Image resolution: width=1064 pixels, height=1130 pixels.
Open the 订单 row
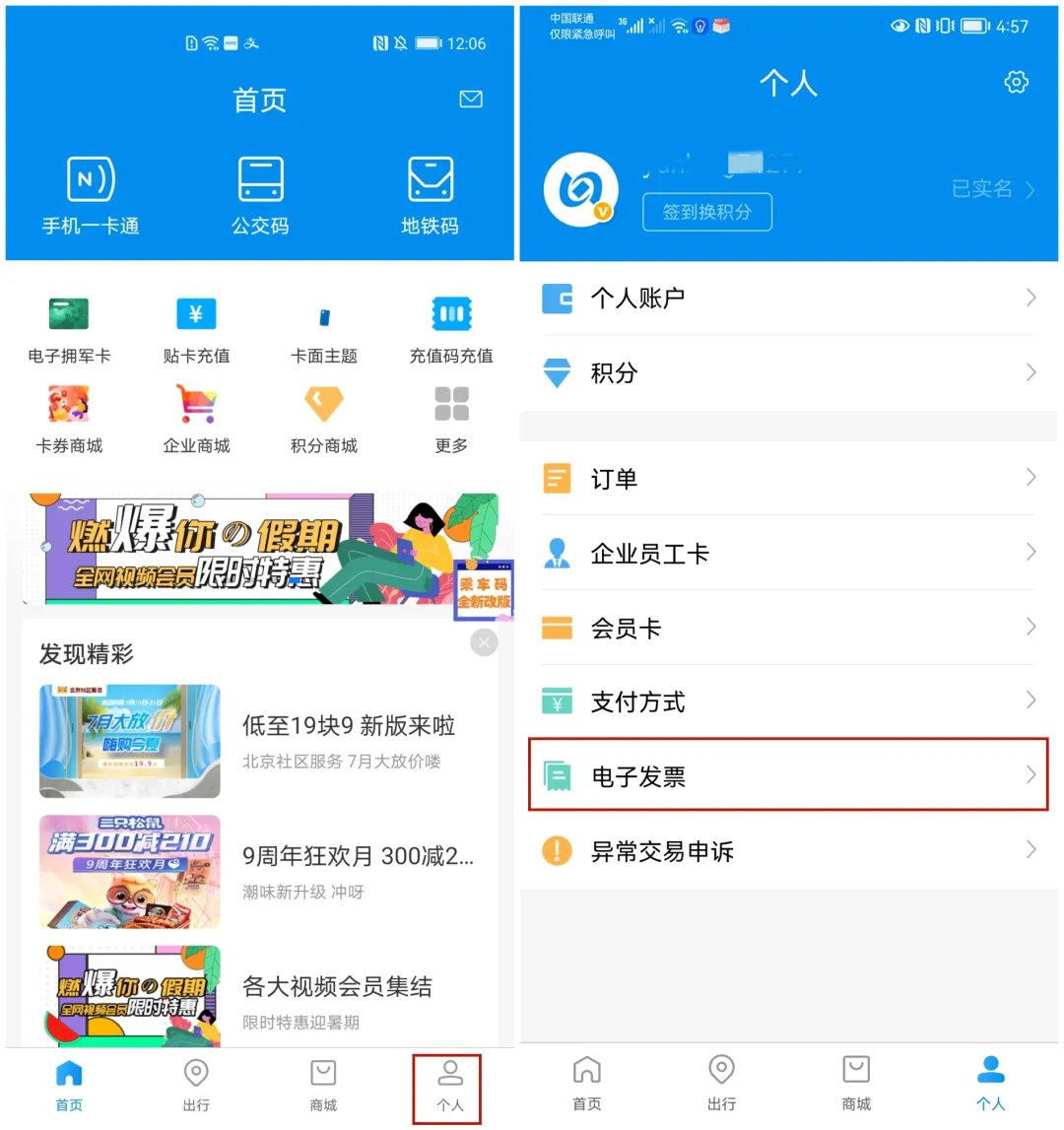(x=788, y=479)
